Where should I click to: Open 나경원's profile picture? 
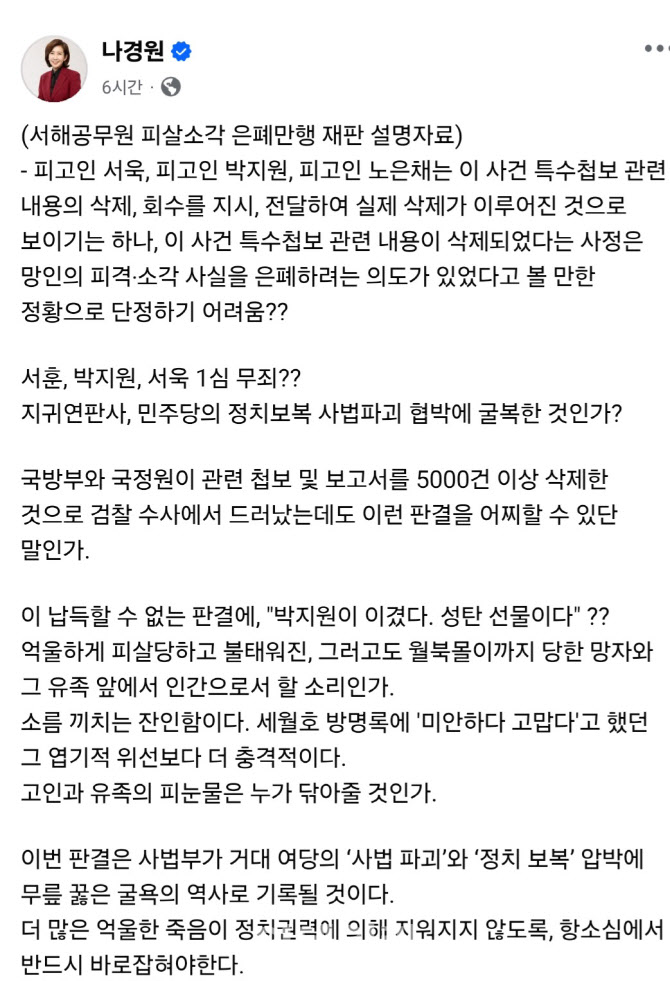point(54,68)
